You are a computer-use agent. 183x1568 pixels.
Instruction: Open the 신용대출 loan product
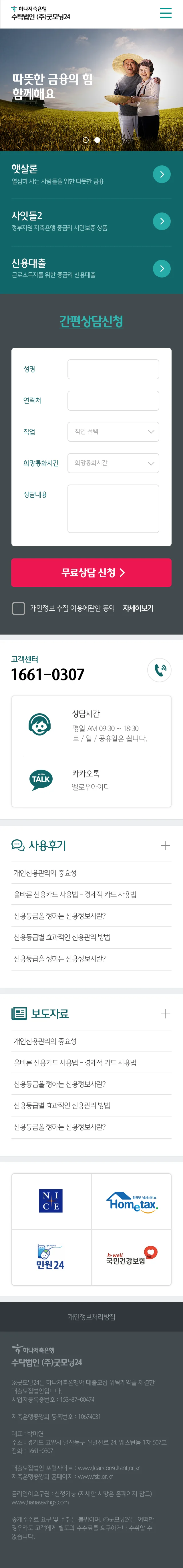point(161,268)
